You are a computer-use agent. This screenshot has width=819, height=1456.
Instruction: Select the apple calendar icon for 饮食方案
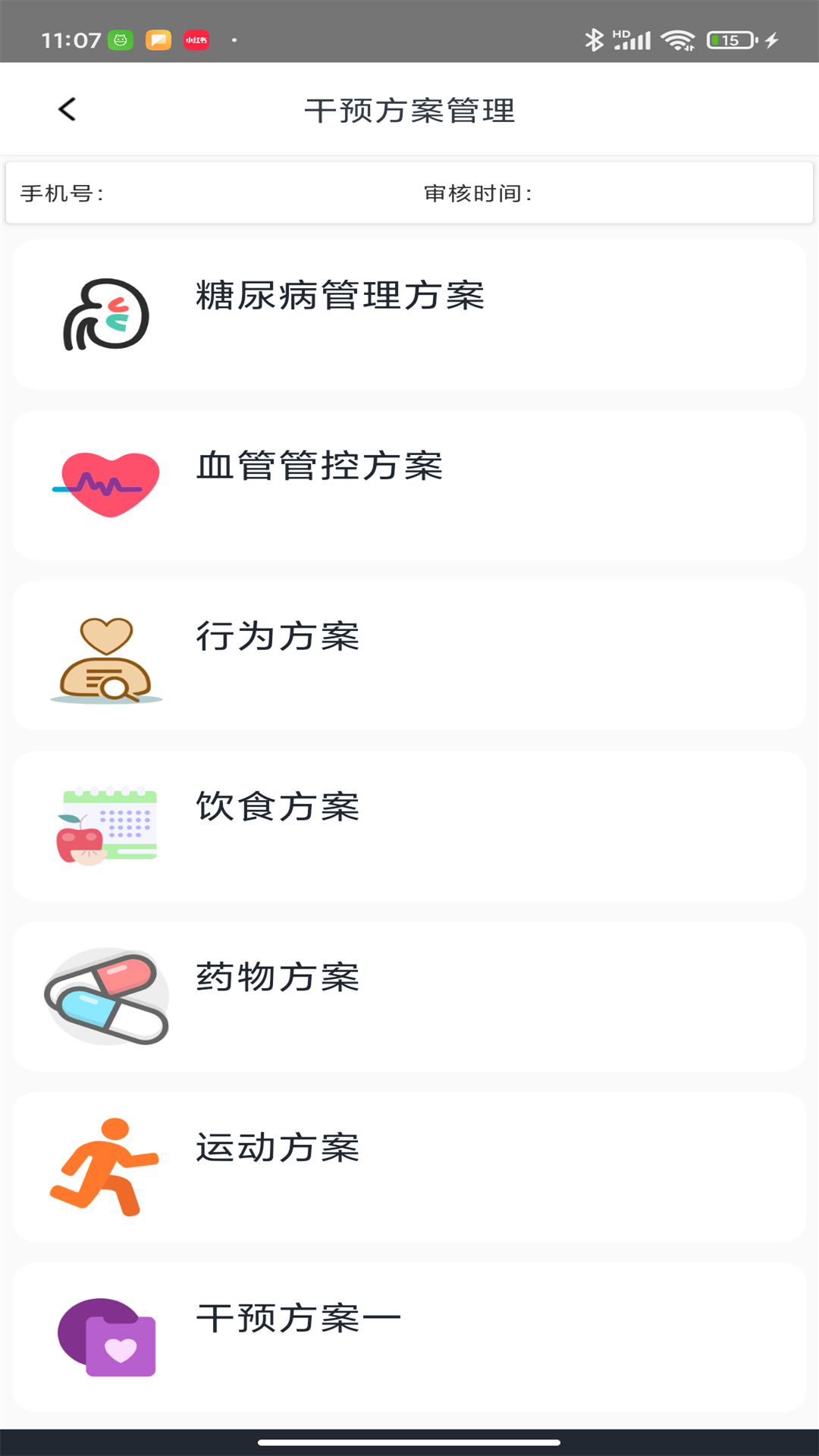click(x=106, y=827)
